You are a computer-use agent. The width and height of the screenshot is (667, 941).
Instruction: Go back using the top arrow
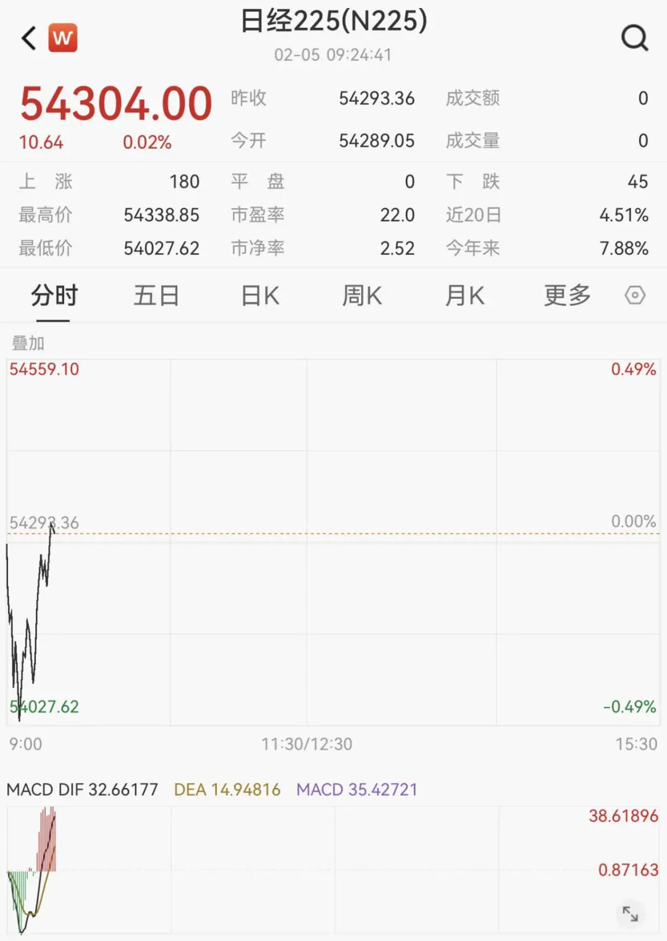click(28, 38)
